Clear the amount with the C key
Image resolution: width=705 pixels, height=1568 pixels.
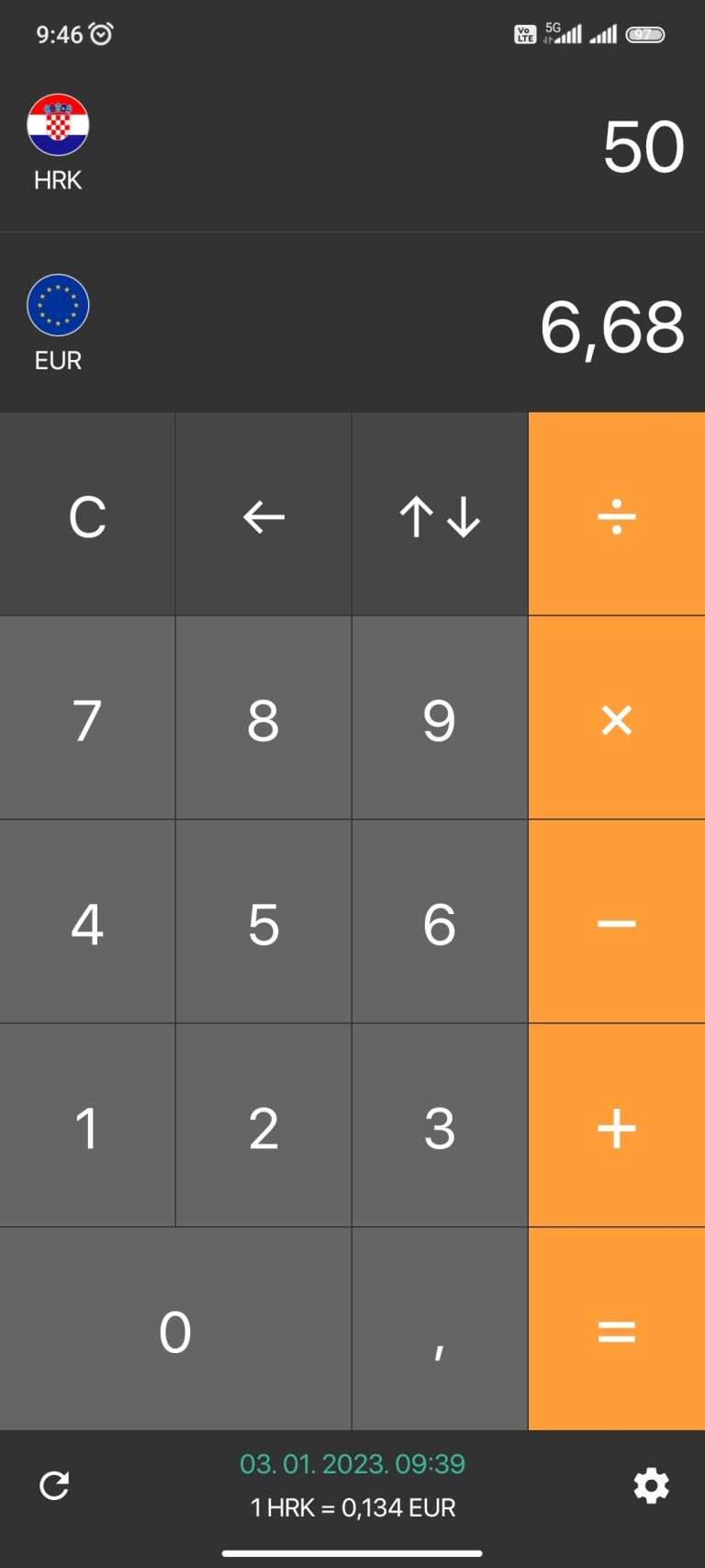(87, 514)
